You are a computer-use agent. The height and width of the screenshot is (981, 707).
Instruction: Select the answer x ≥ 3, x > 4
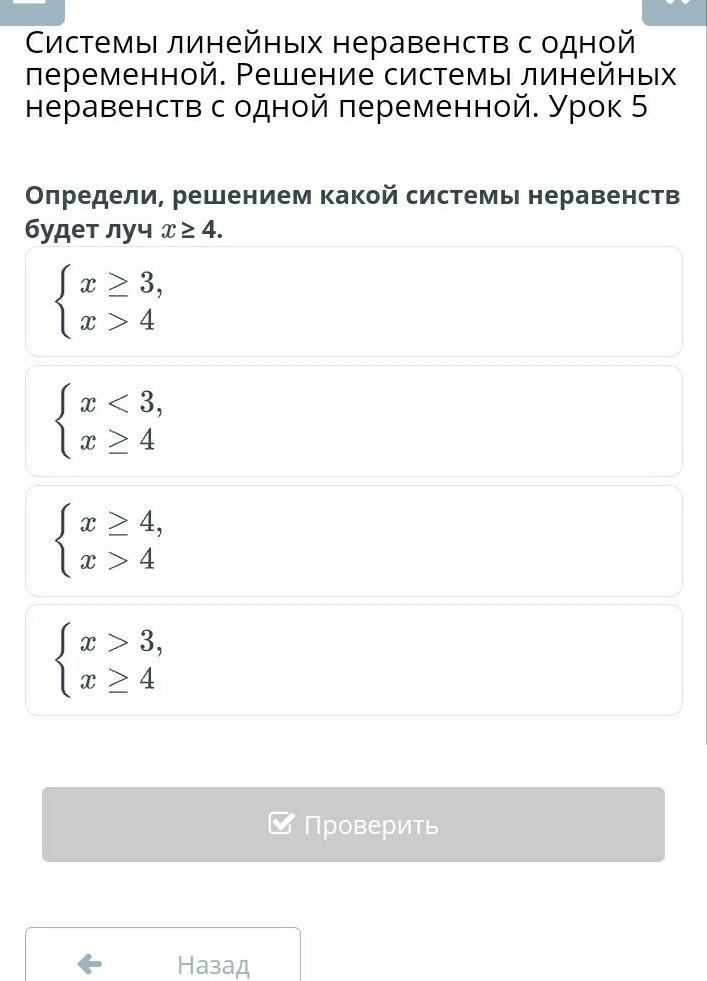(x=354, y=302)
